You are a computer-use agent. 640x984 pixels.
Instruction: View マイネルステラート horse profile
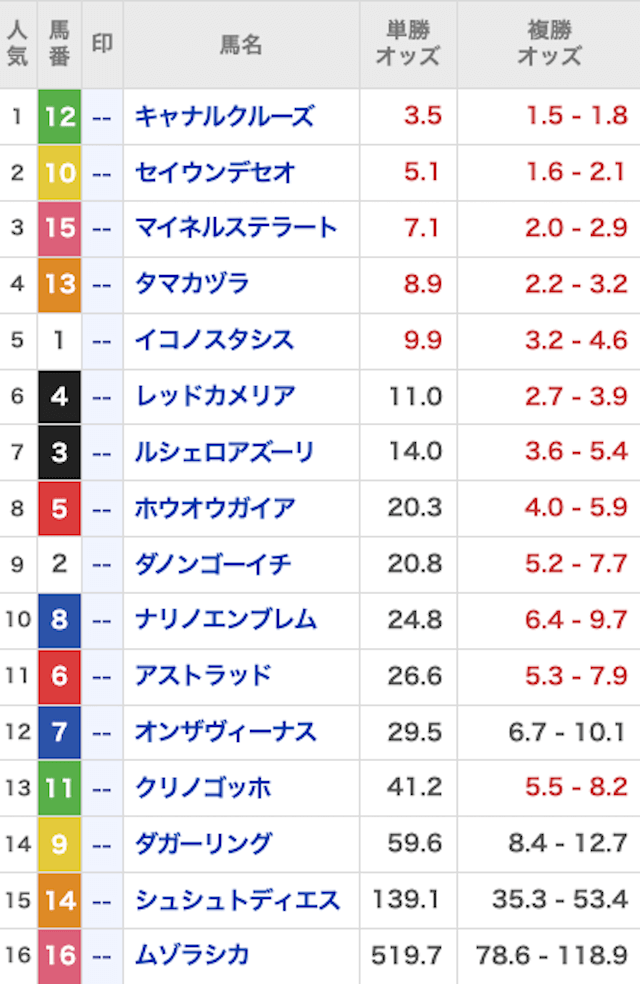(x=236, y=228)
